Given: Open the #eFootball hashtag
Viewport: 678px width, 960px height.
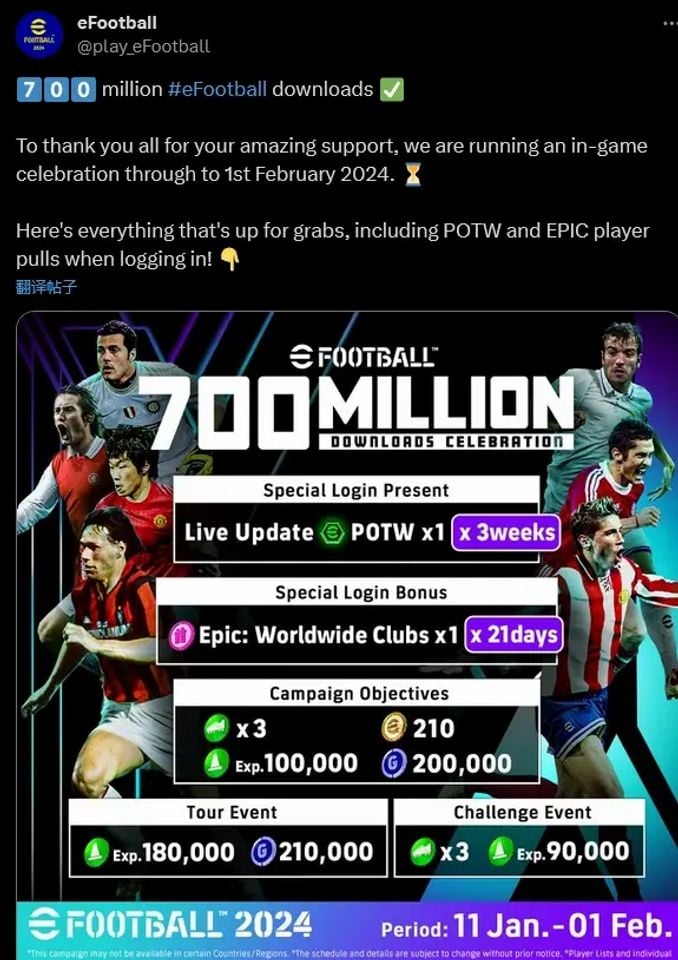Looking at the screenshot, I should point(217,89).
